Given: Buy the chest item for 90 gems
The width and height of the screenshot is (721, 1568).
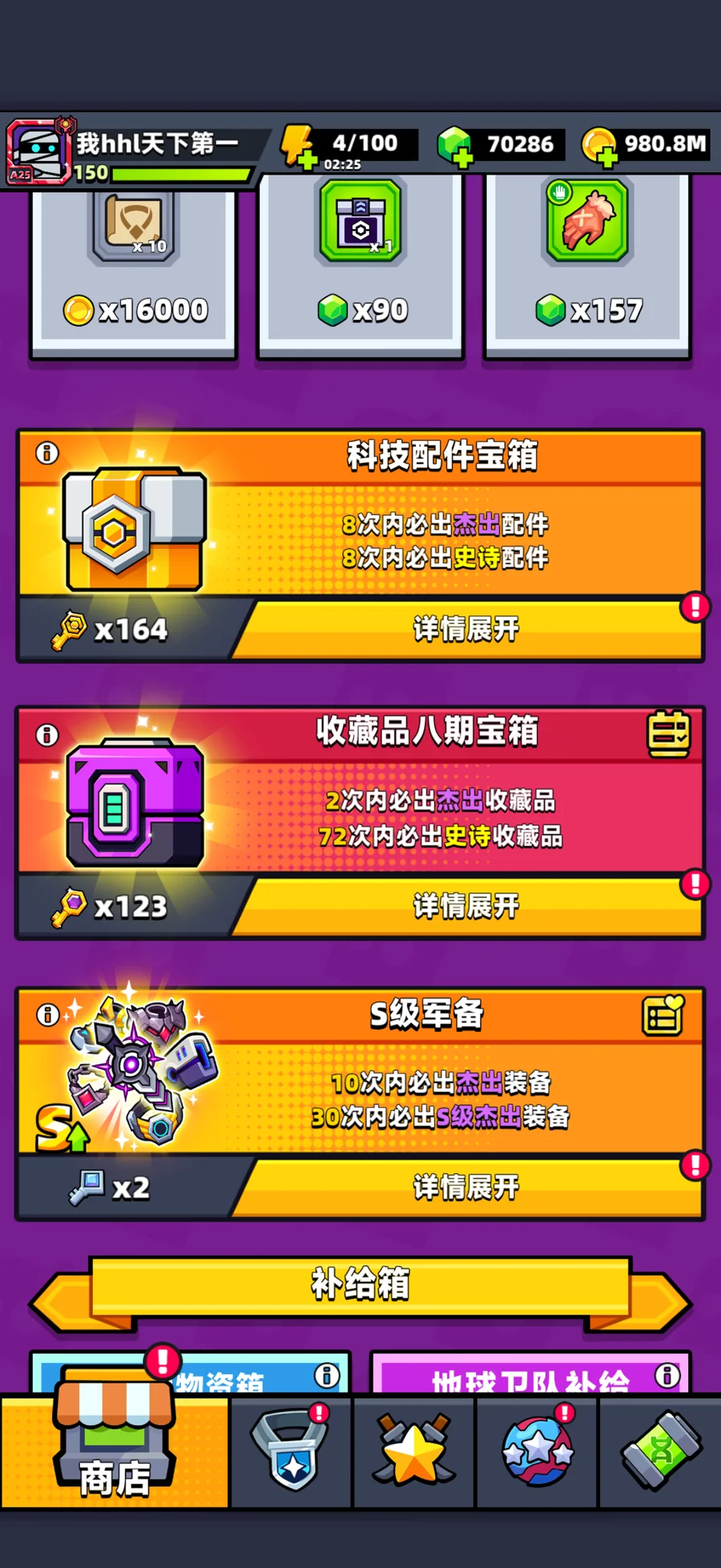Looking at the screenshot, I should pos(360,268).
